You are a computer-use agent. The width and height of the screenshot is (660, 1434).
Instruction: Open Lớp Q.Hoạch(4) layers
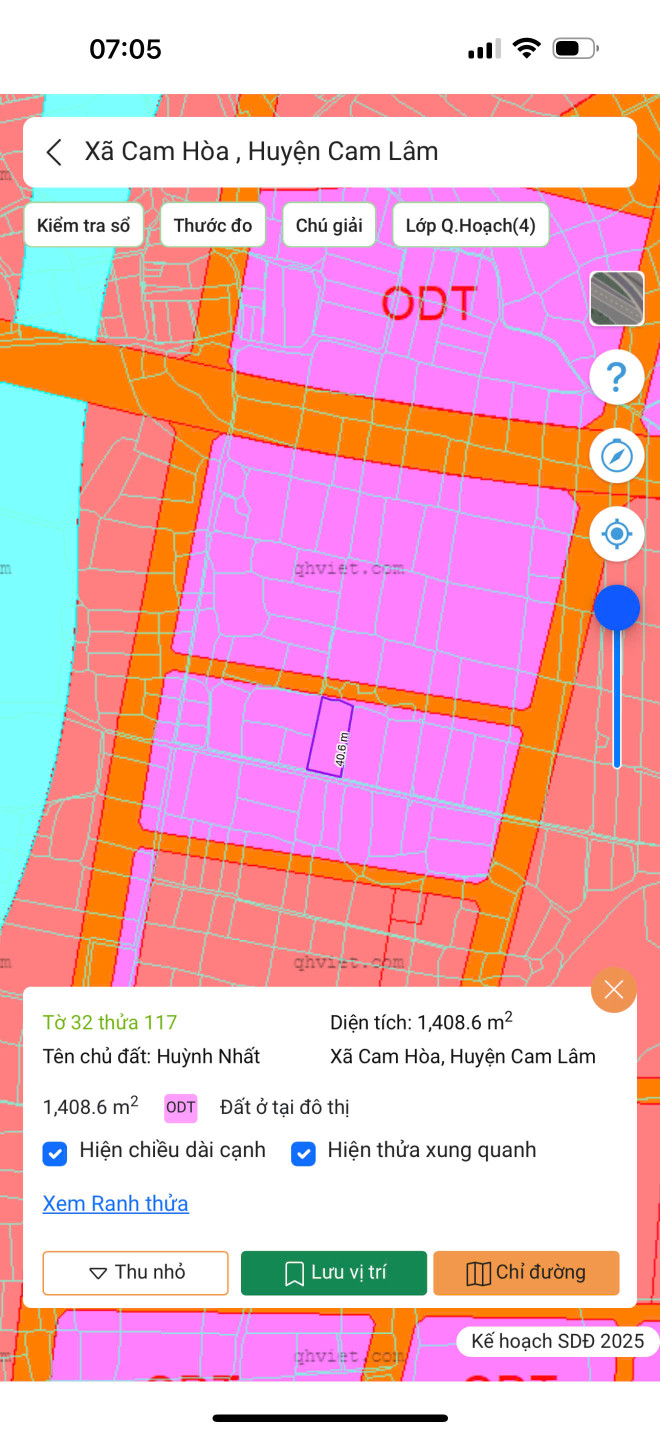[470, 225]
